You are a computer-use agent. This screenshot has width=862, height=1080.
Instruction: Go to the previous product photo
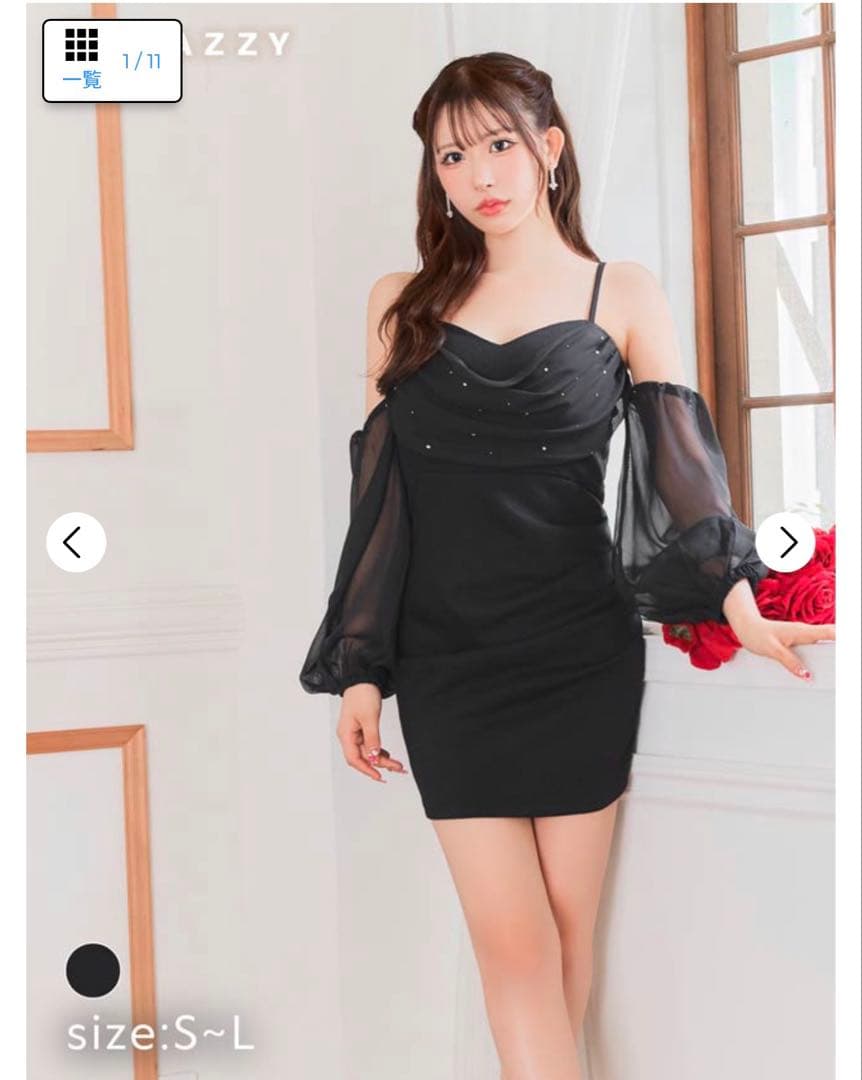pyautogui.click(x=75, y=542)
